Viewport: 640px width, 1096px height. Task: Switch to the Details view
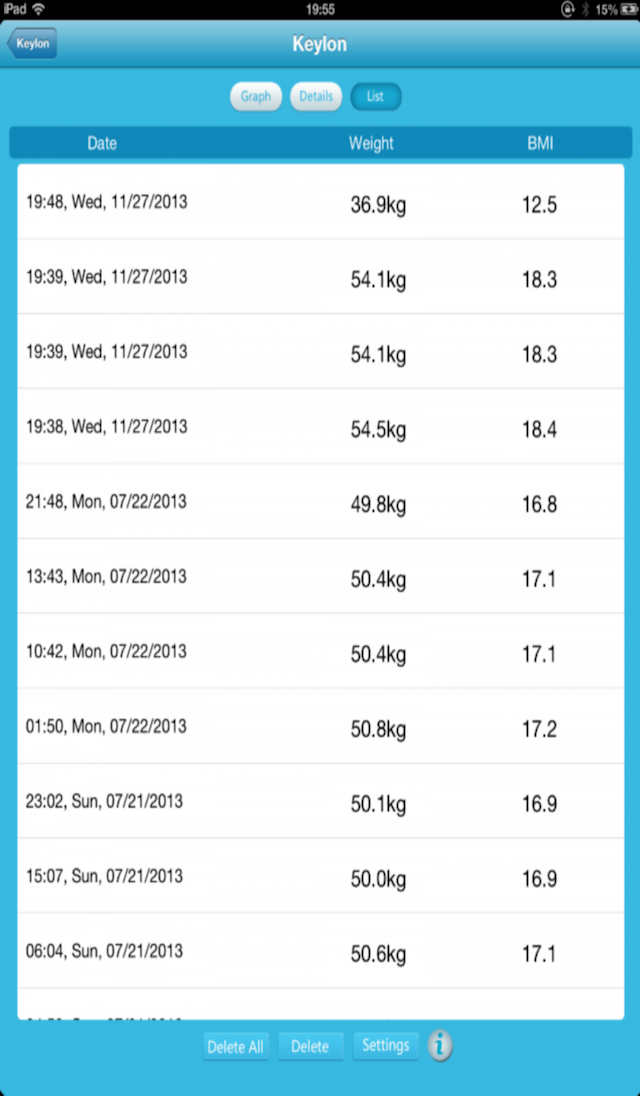click(x=316, y=97)
